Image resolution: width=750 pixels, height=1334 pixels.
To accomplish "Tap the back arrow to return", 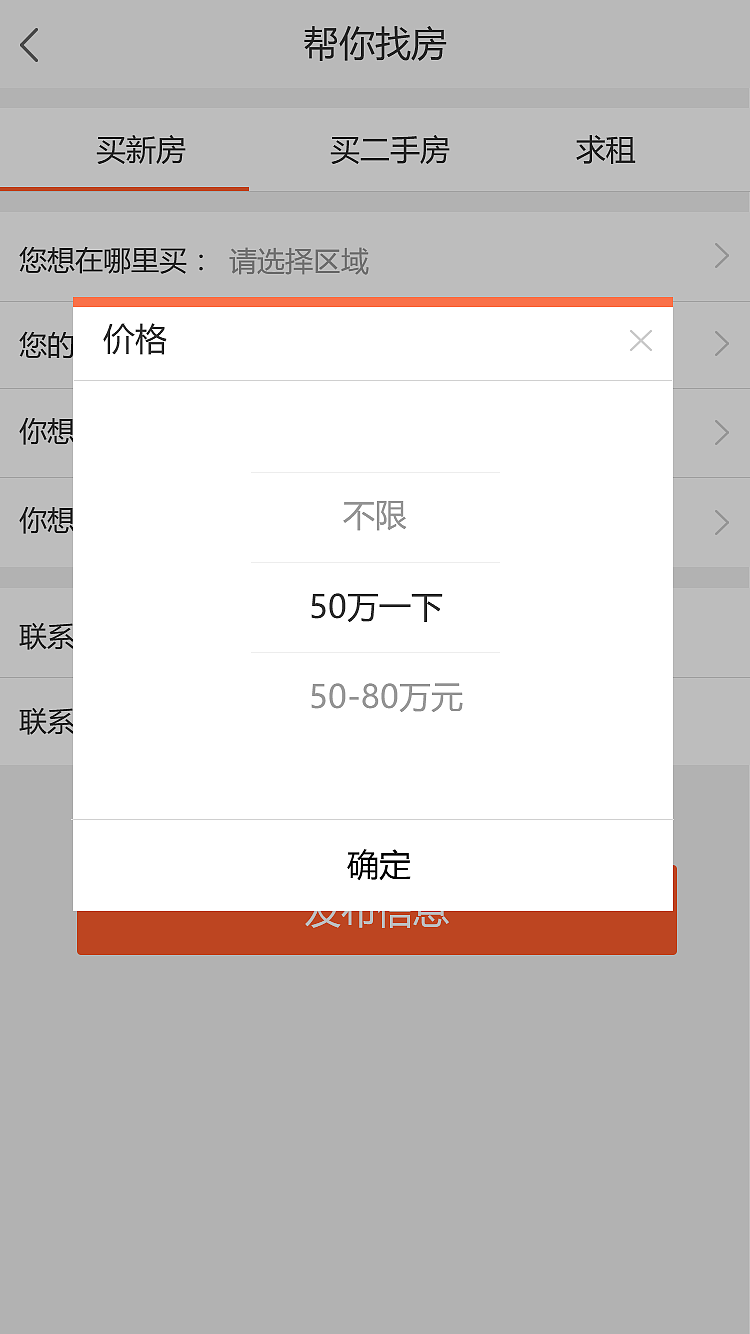I will coord(28,45).
